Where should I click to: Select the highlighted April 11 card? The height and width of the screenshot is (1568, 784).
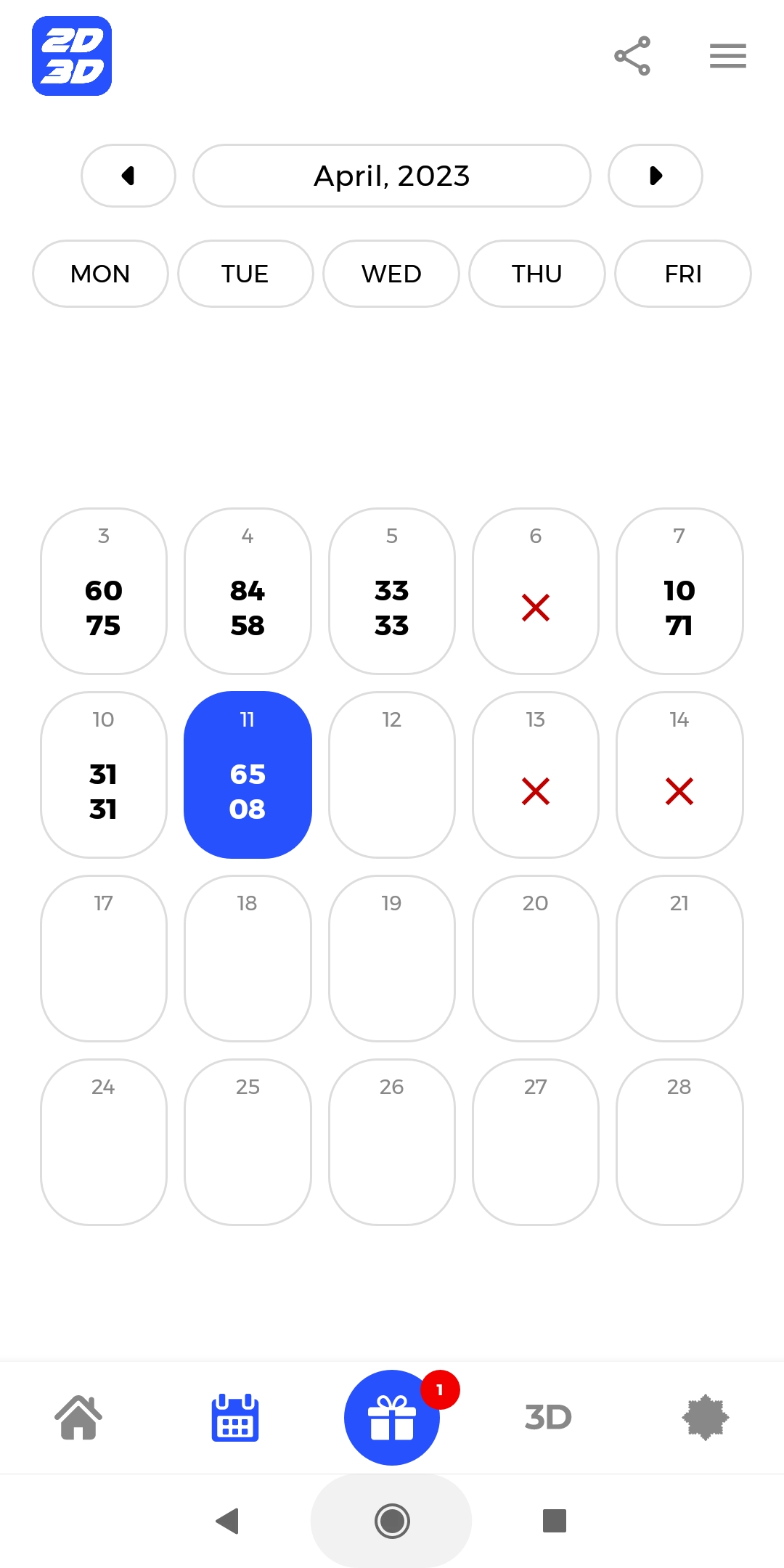coord(248,775)
